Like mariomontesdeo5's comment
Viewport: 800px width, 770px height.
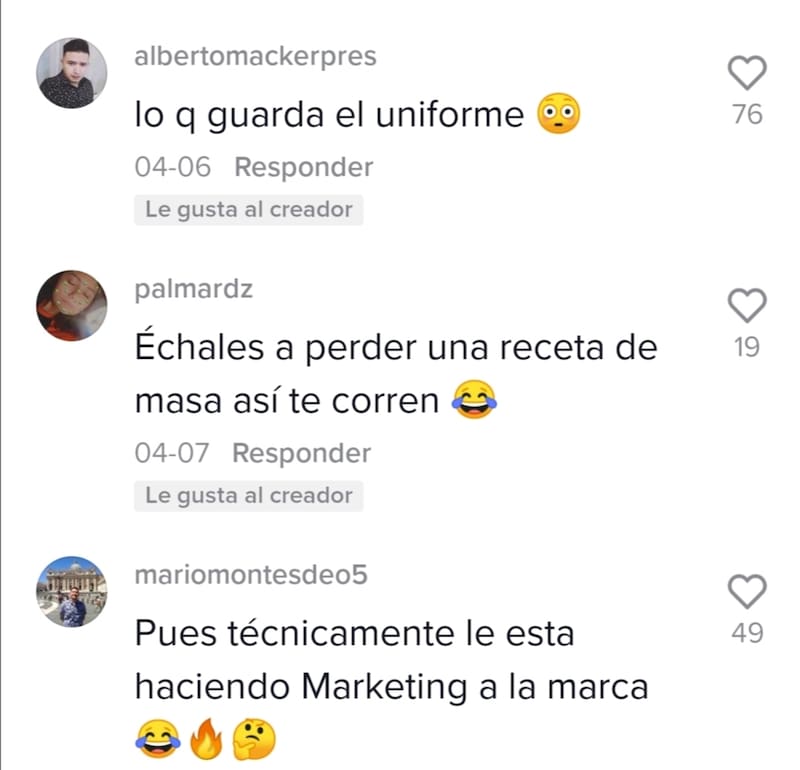click(746, 591)
